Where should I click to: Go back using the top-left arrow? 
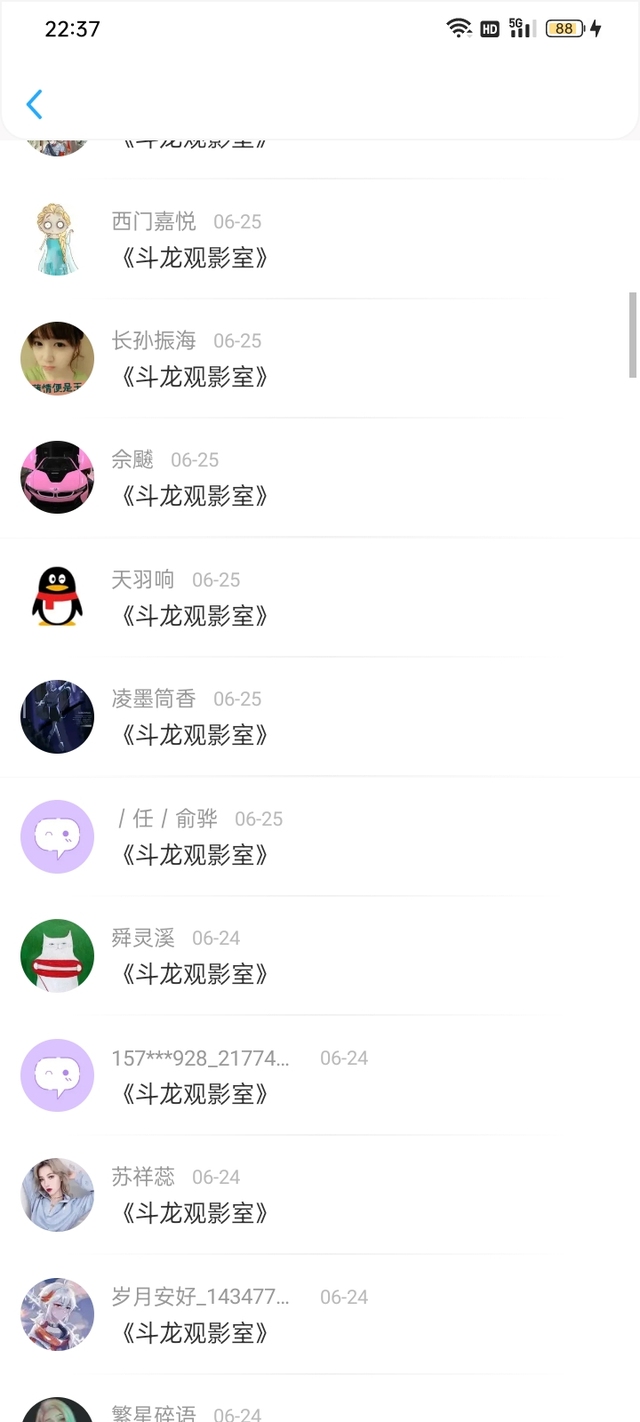[34, 104]
